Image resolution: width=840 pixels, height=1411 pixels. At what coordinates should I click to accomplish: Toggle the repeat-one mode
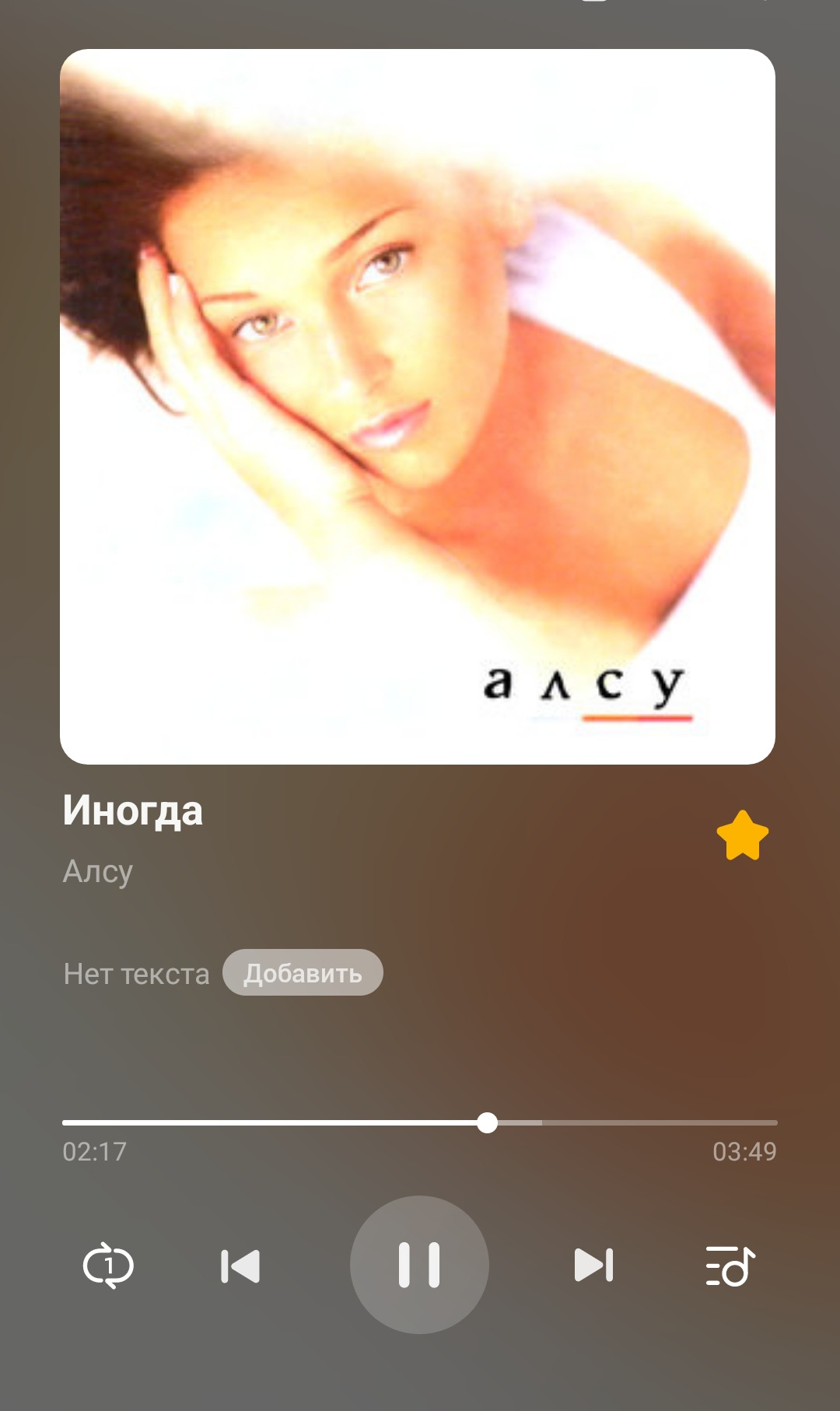[x=108, y=1266]
